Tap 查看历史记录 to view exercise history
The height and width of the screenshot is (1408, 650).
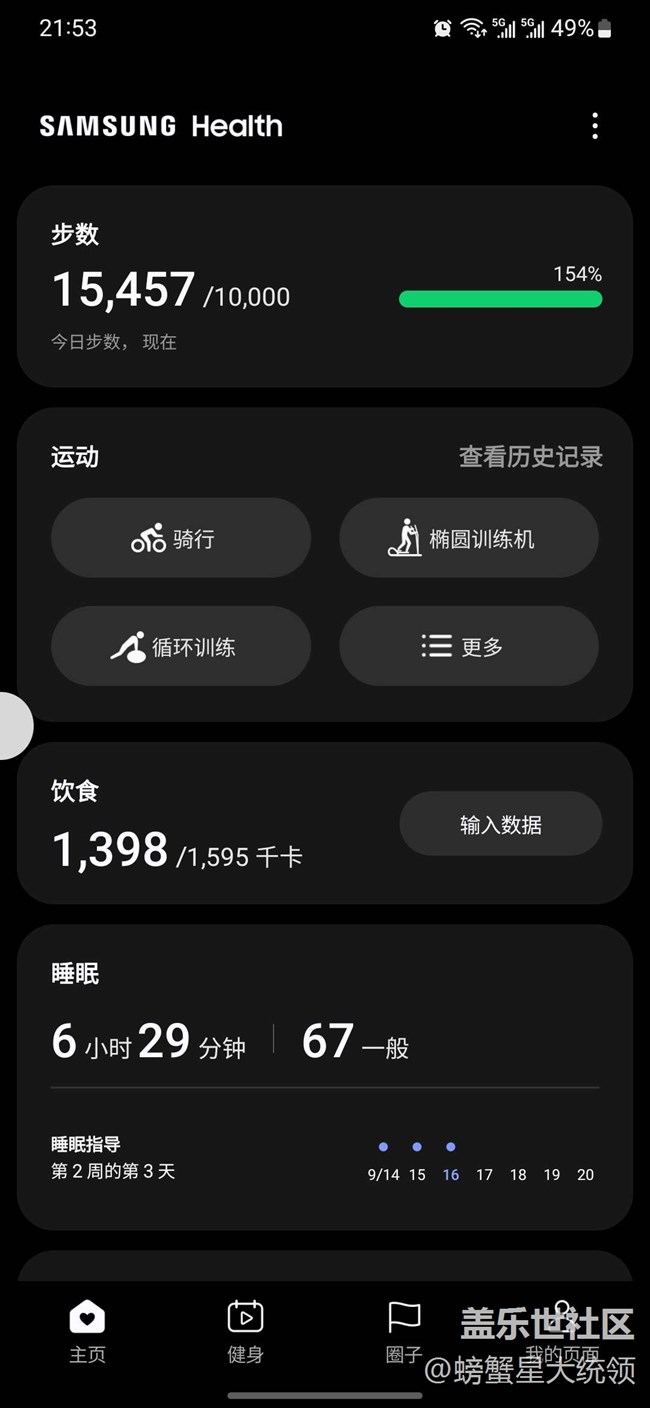tap(531, 457)
